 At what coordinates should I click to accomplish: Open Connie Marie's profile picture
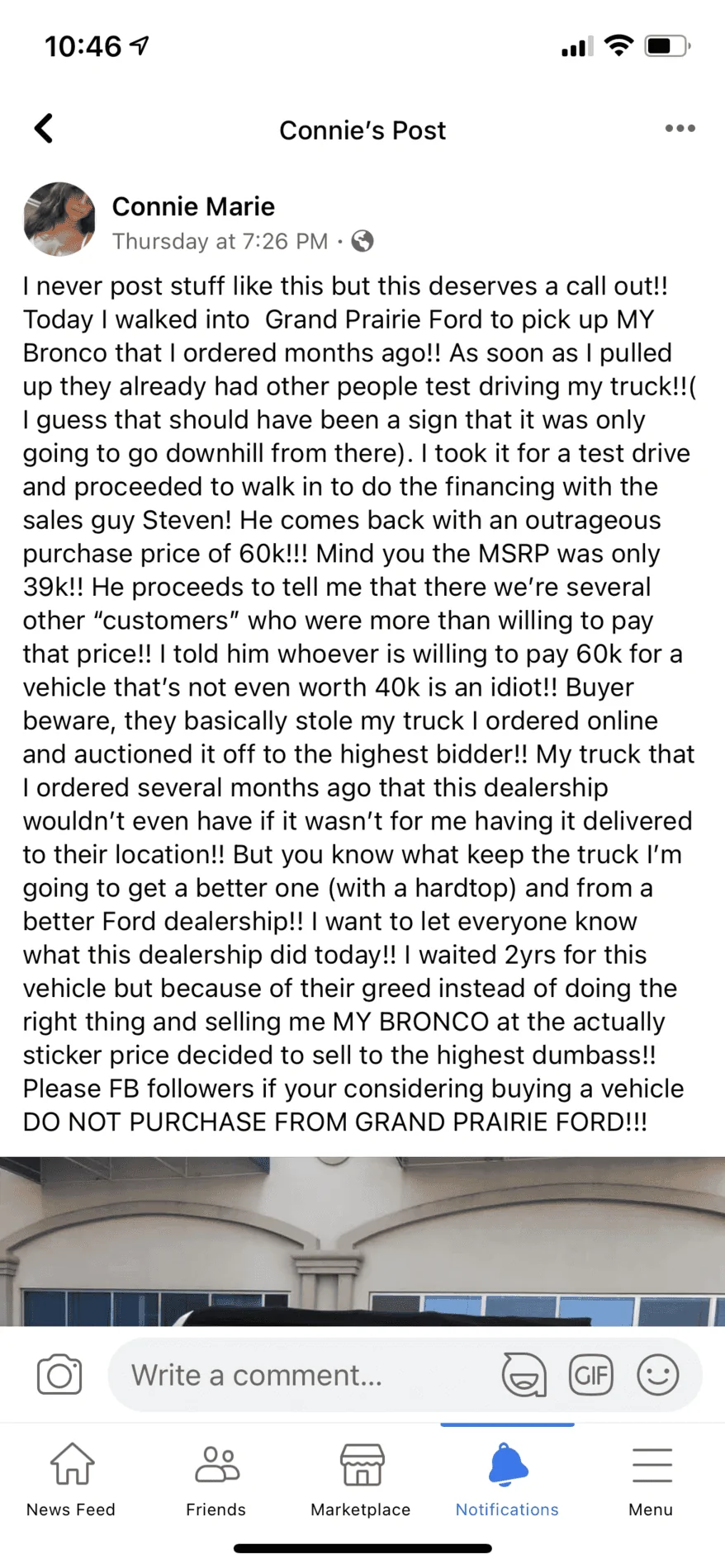[x=59, y=219]
